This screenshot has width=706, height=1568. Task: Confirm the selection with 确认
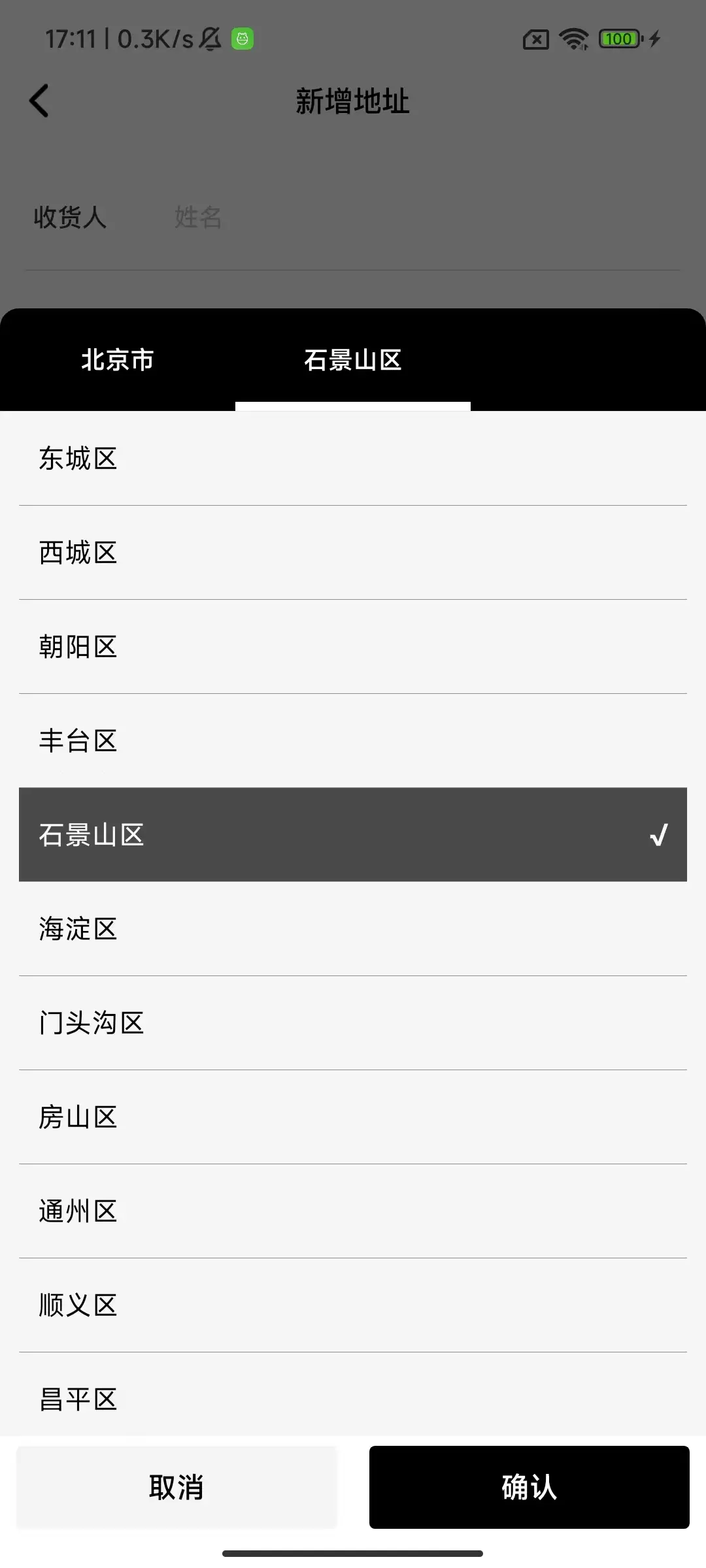(529, 1488)
